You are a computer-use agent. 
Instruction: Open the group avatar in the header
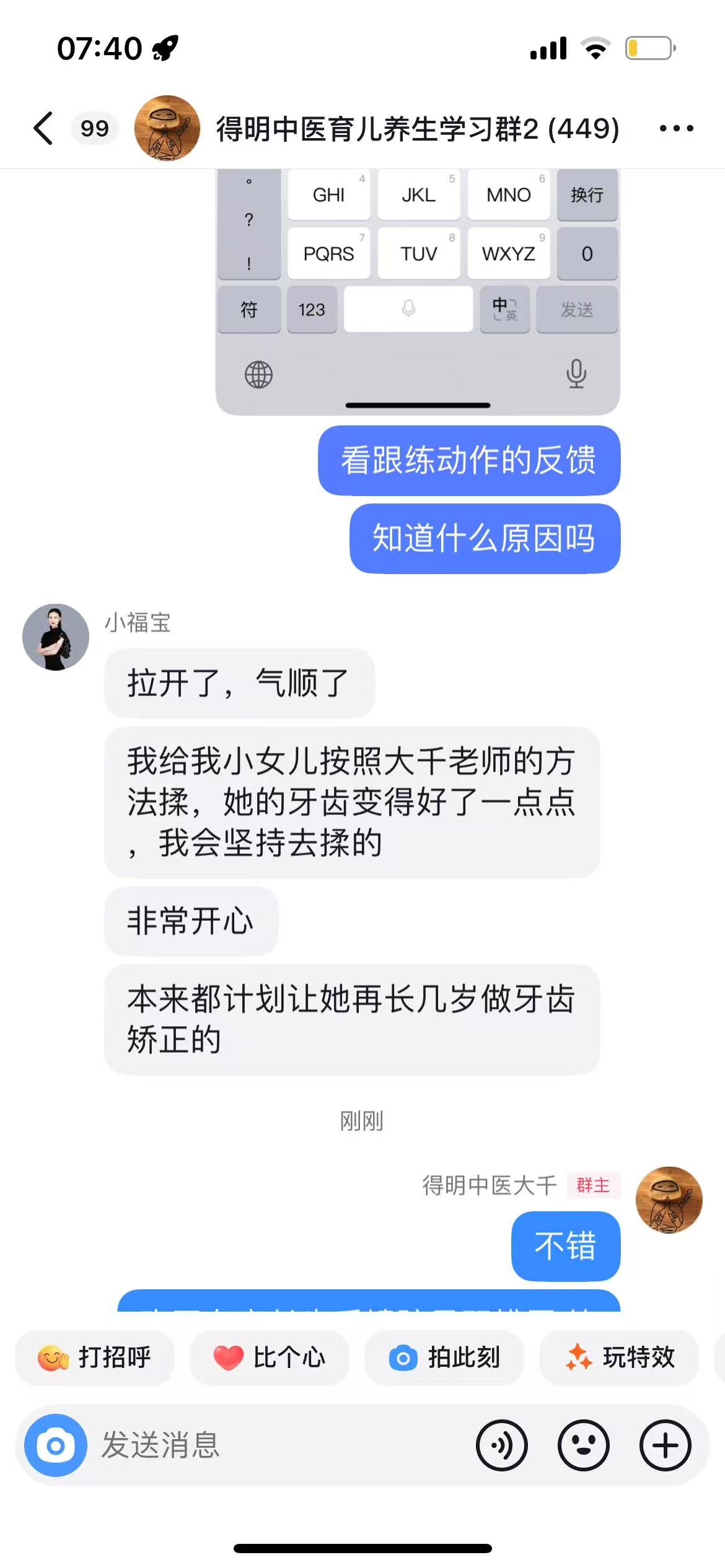click(x=167, y=129)
